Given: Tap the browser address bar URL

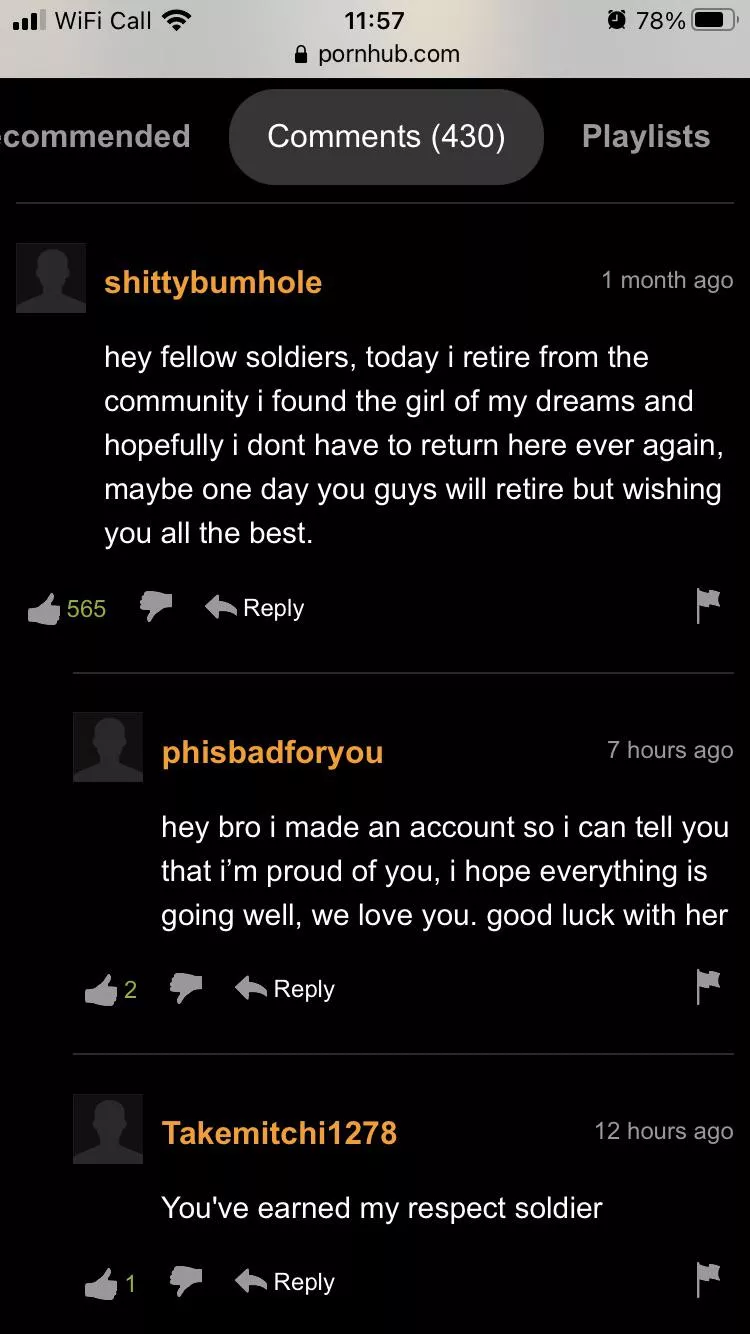Looking at the screenshot, I should [x=377, y=54].
